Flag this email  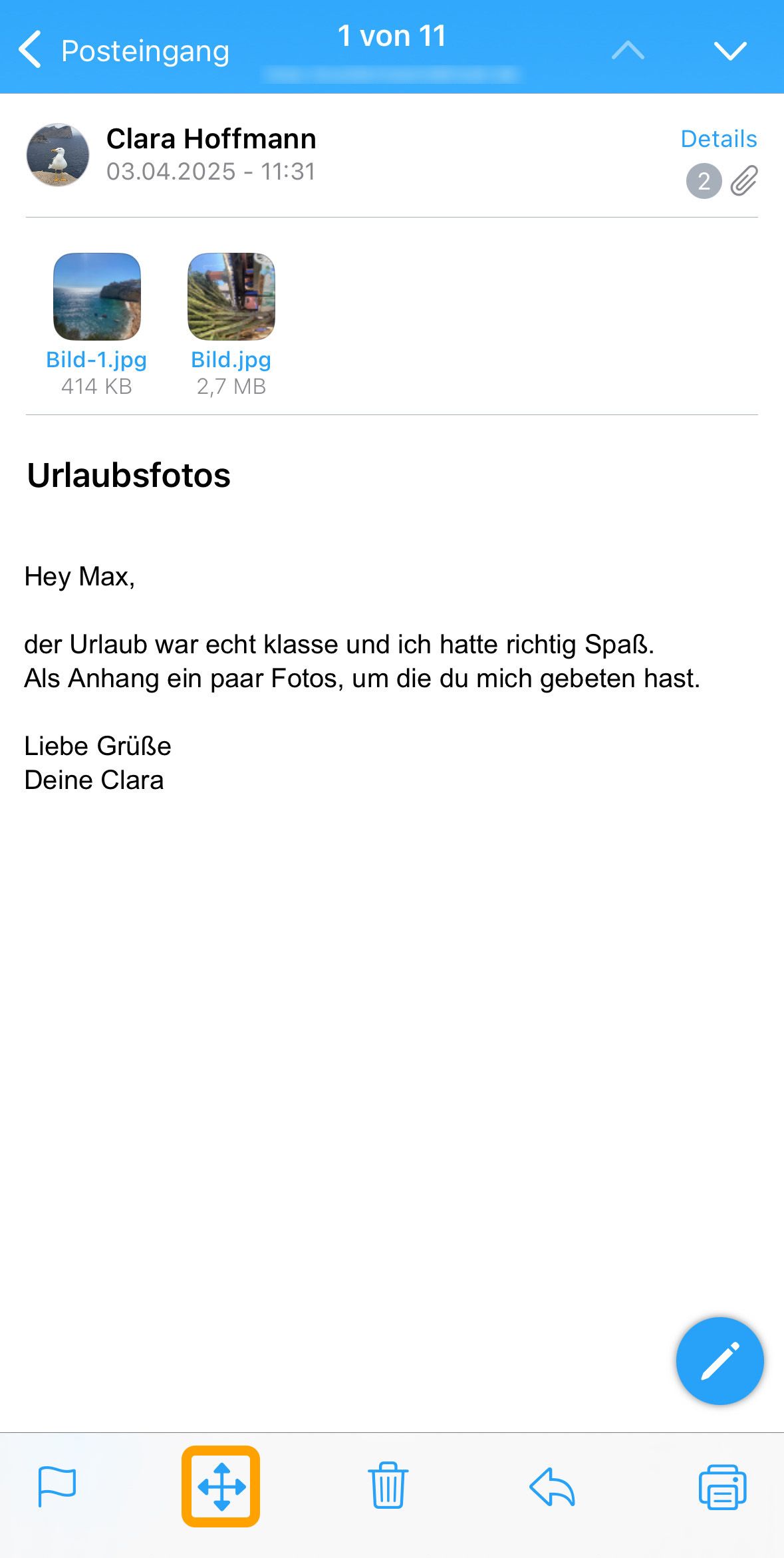[57, 1486]
